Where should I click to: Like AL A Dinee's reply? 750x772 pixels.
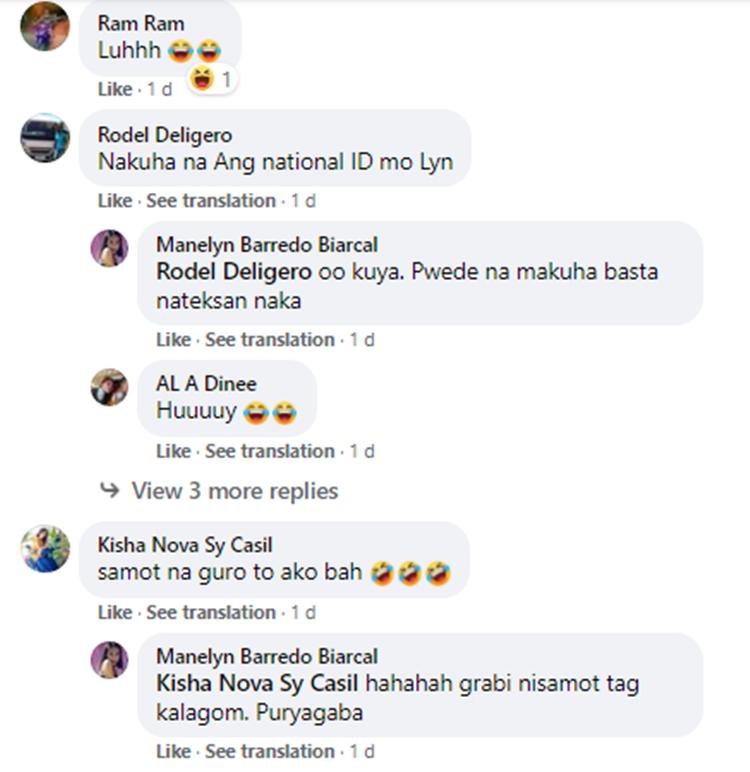(173, 451)
